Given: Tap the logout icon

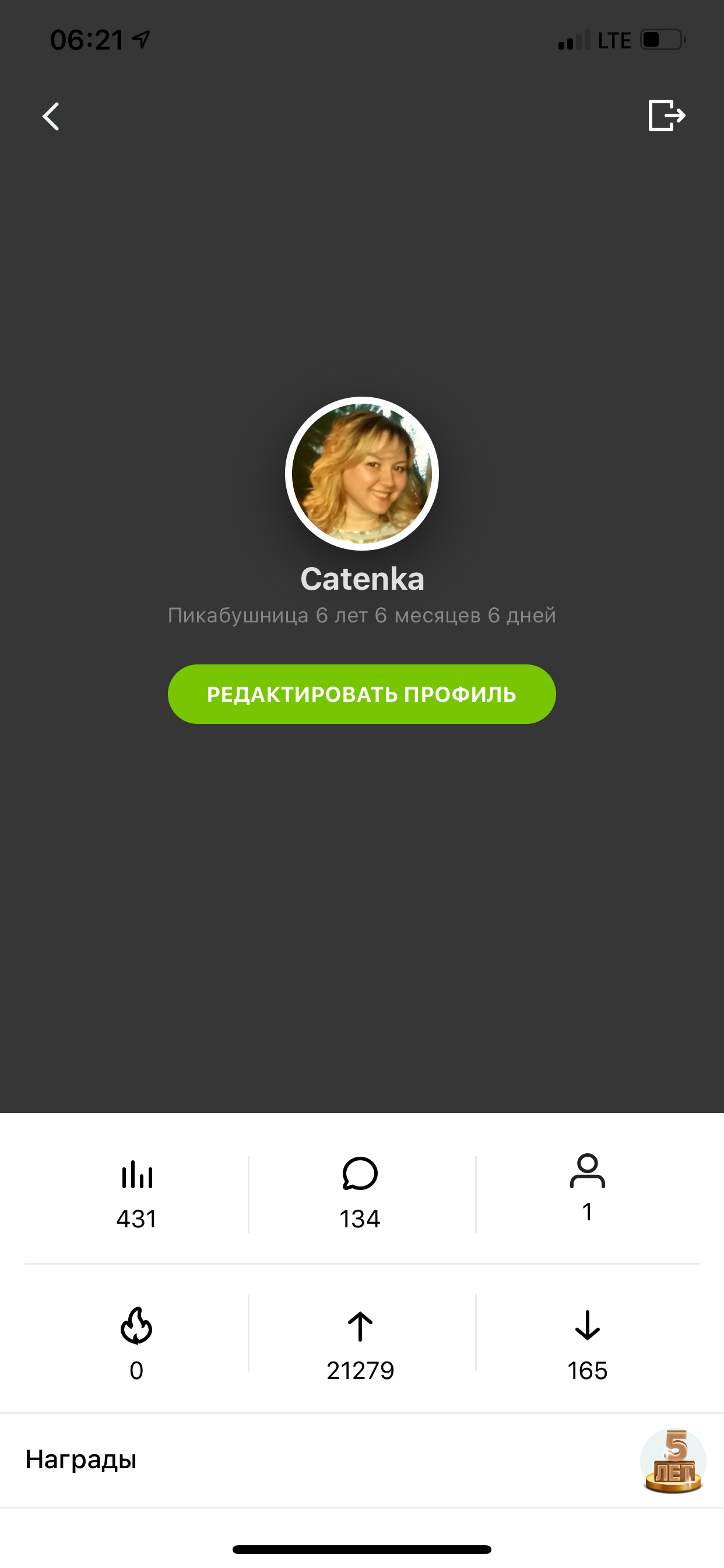Looking at the screenshot, I should click(x=666, y=116).
